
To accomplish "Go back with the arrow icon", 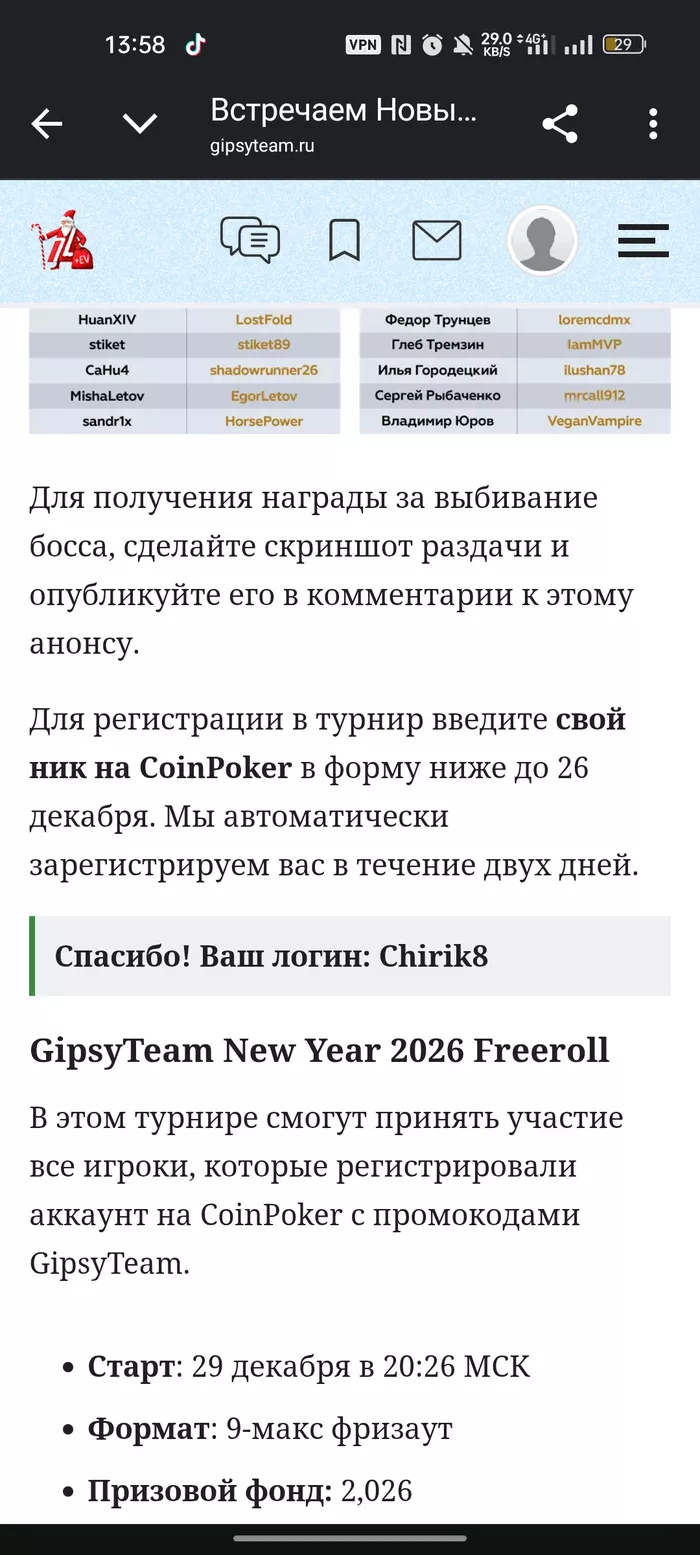I will (47, 124).
